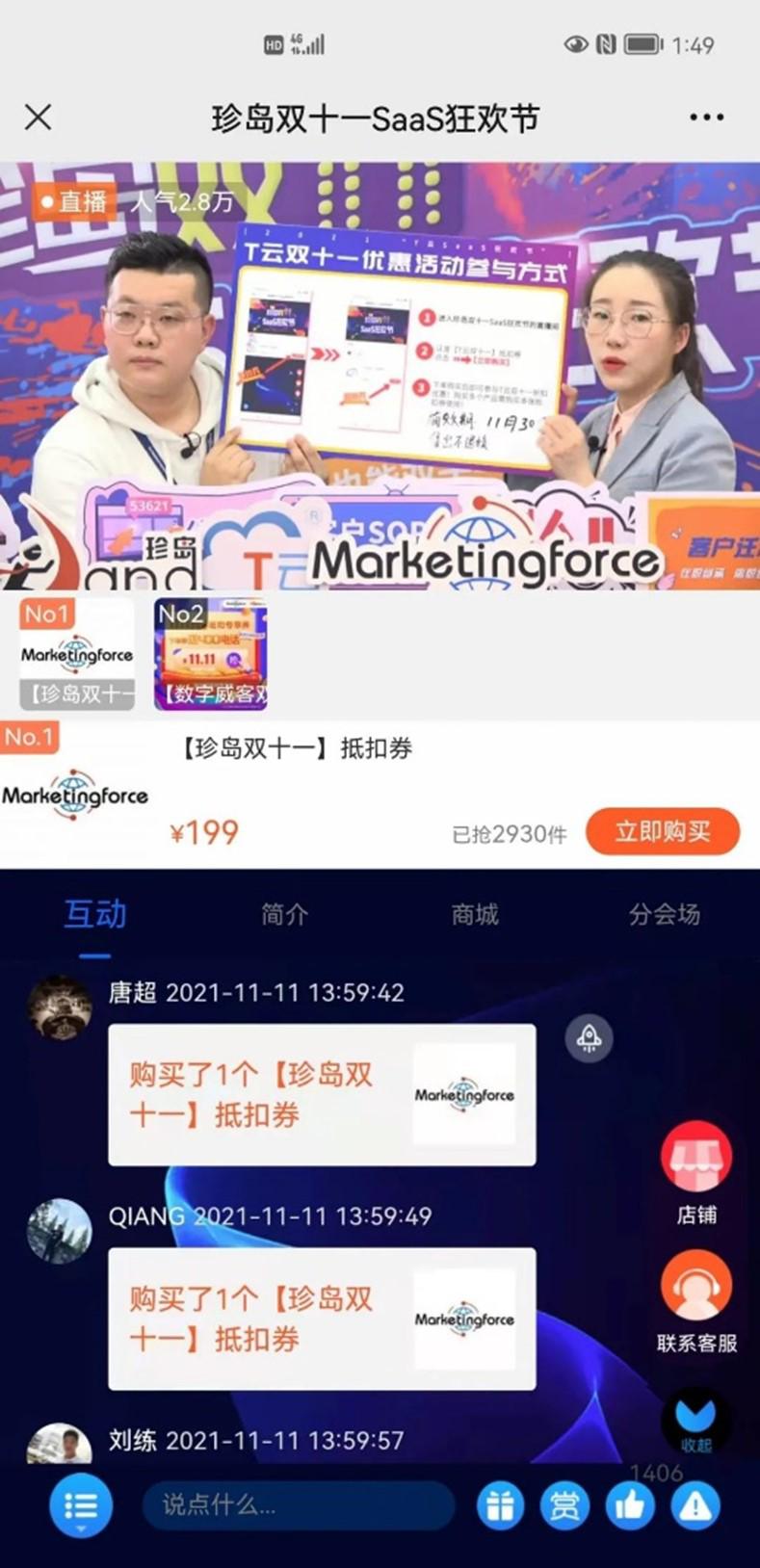Select the No1 珍岛双十一 product thumbnail

pos(77,654)
